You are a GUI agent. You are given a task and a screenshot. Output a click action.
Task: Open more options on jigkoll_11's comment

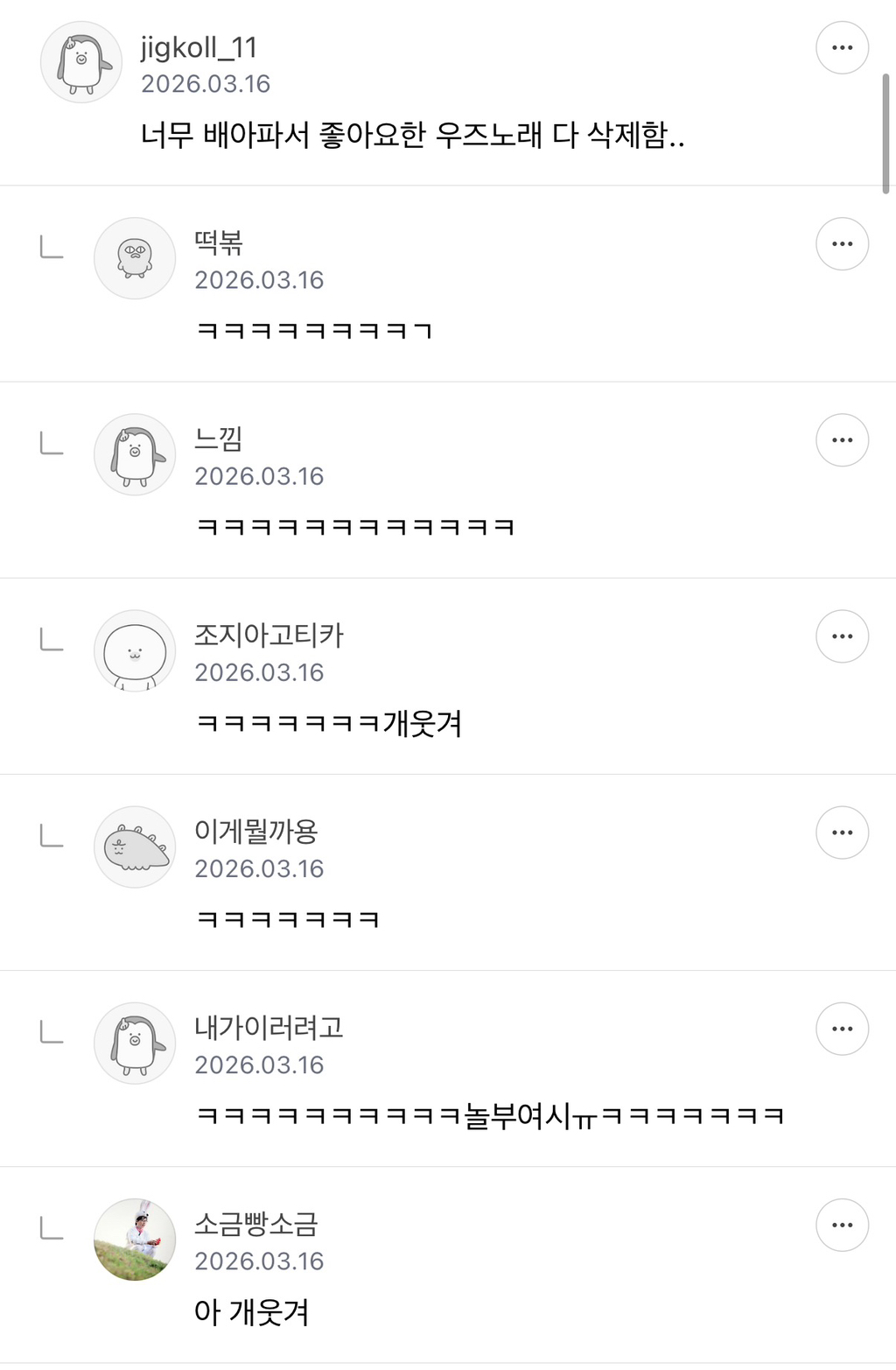(x=842, y=47)
